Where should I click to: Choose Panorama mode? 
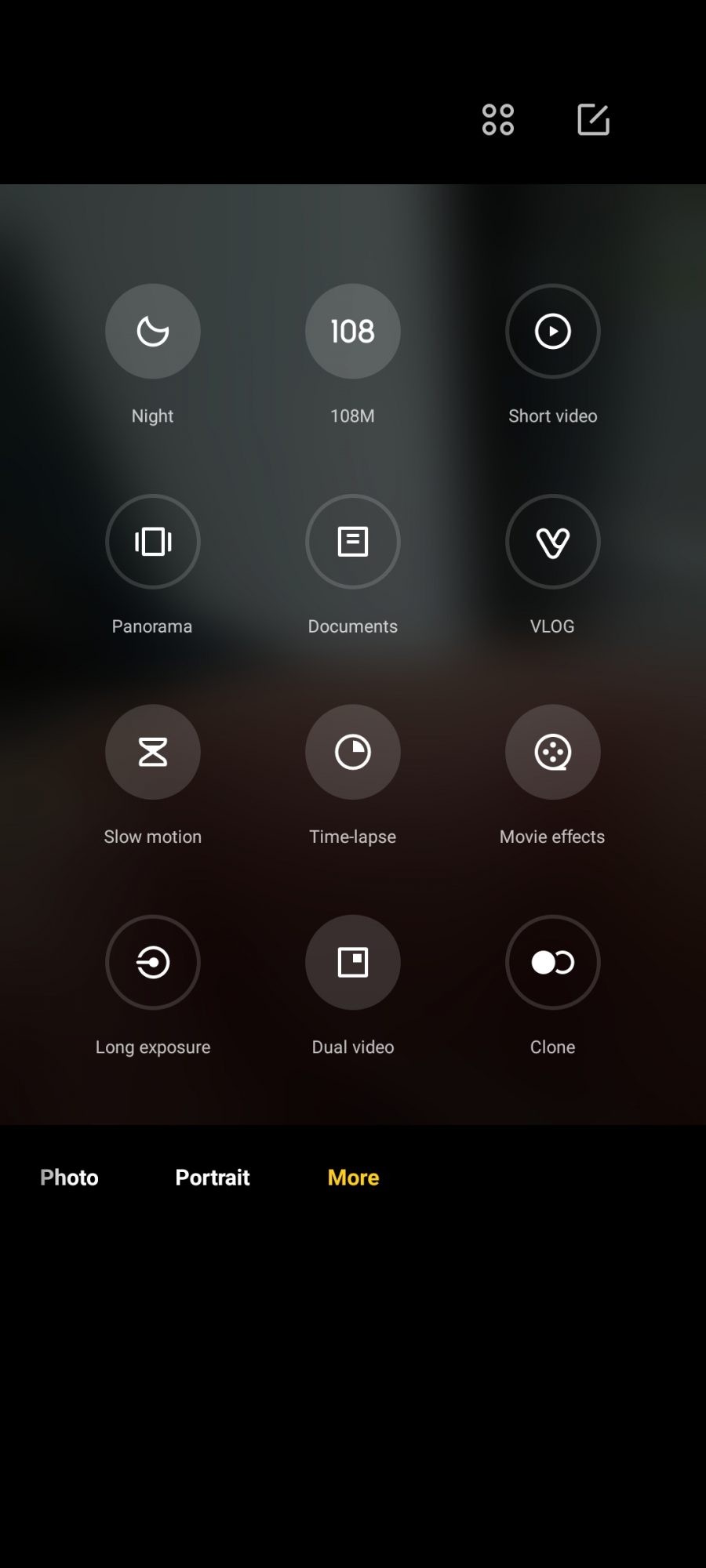click(153, 542)
